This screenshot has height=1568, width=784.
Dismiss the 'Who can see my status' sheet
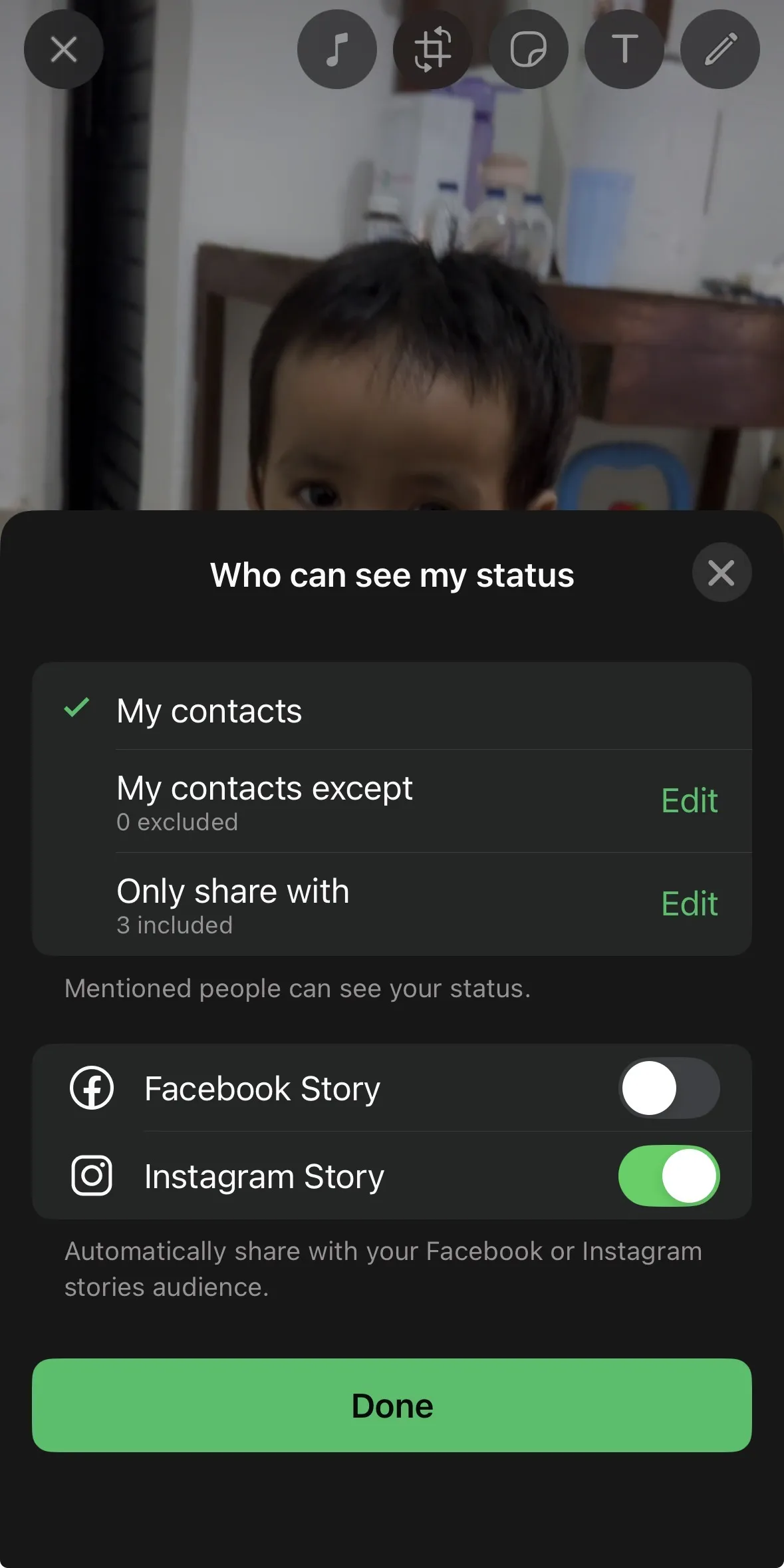point(721,573)
